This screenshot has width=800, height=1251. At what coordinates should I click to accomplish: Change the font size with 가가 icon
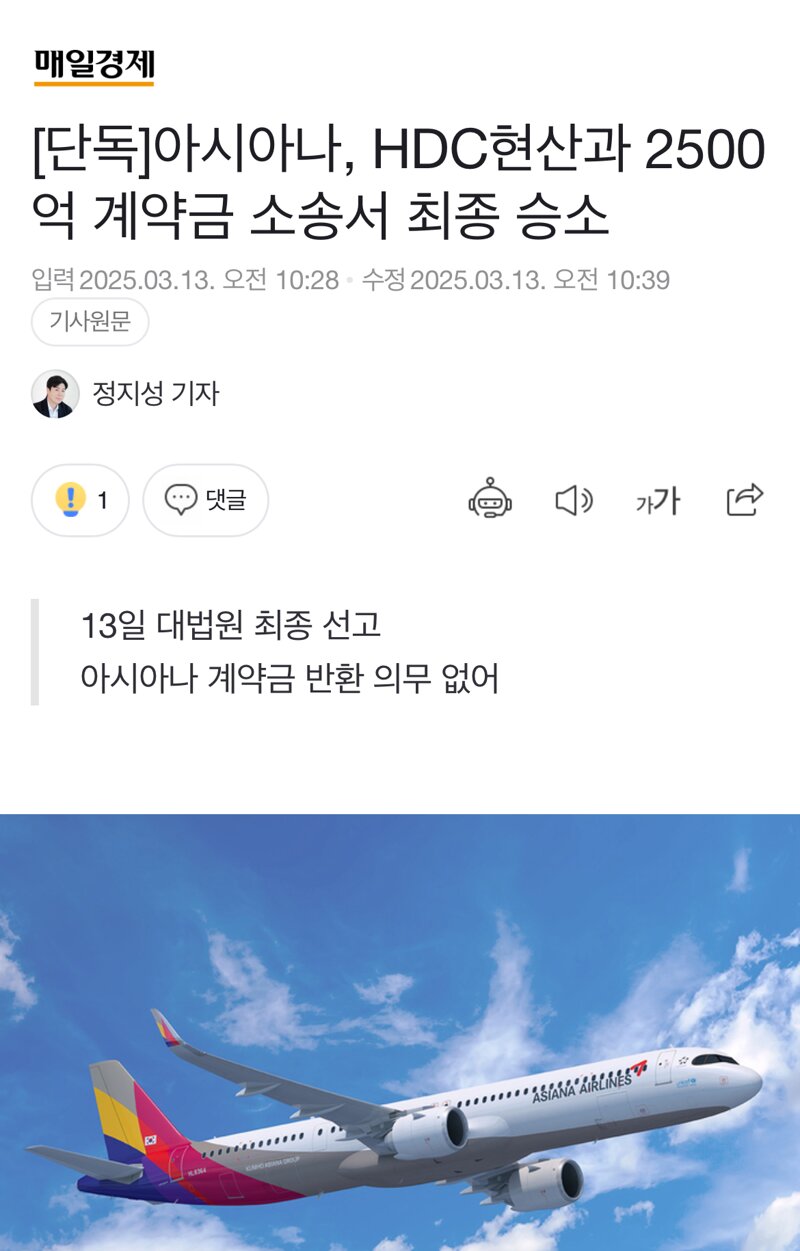658,500
